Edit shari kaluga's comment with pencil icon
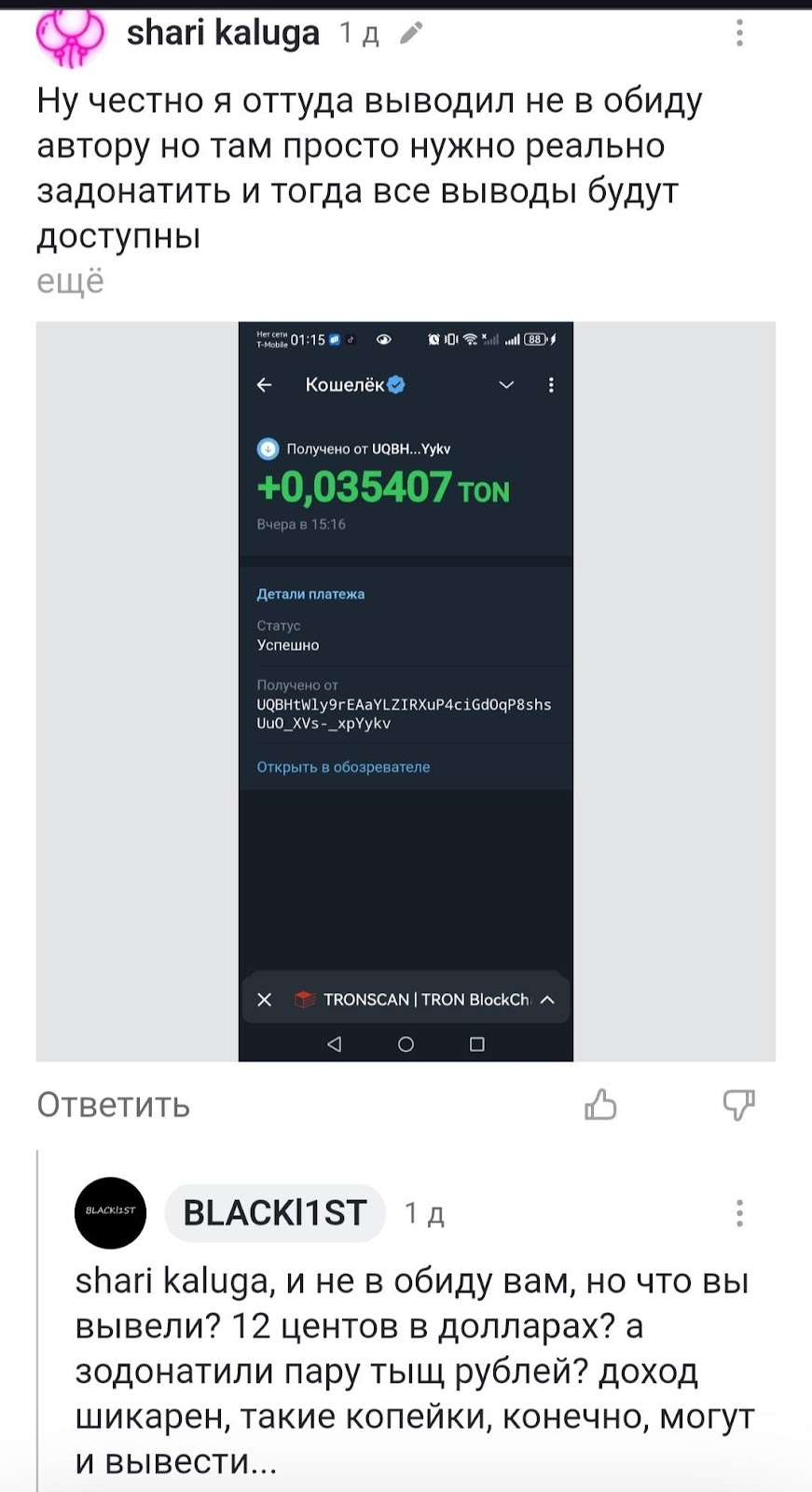Screen dimensions: 812x1492 [411, 35]
